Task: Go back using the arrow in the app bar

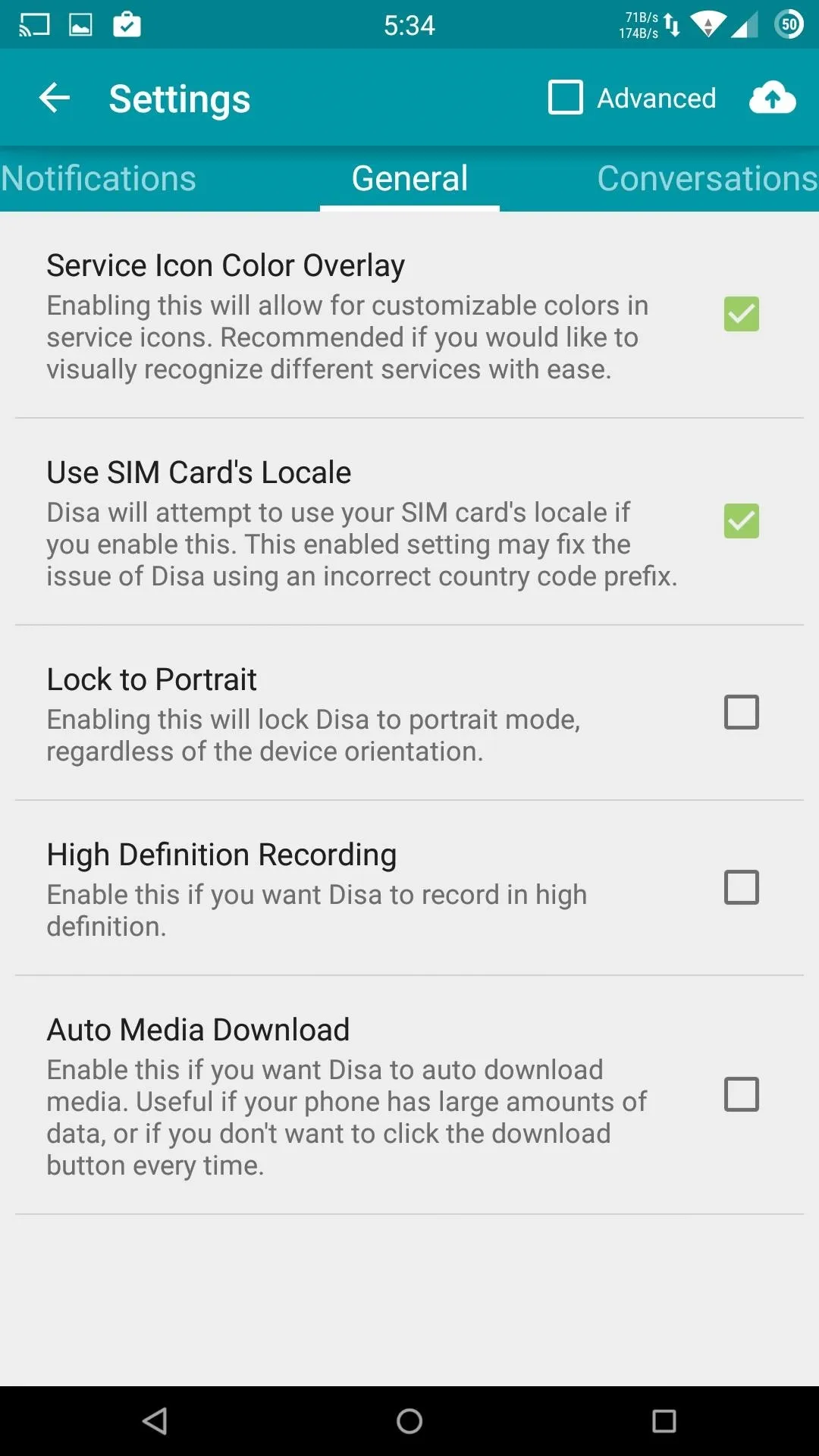Action: (x=55, y=98)
